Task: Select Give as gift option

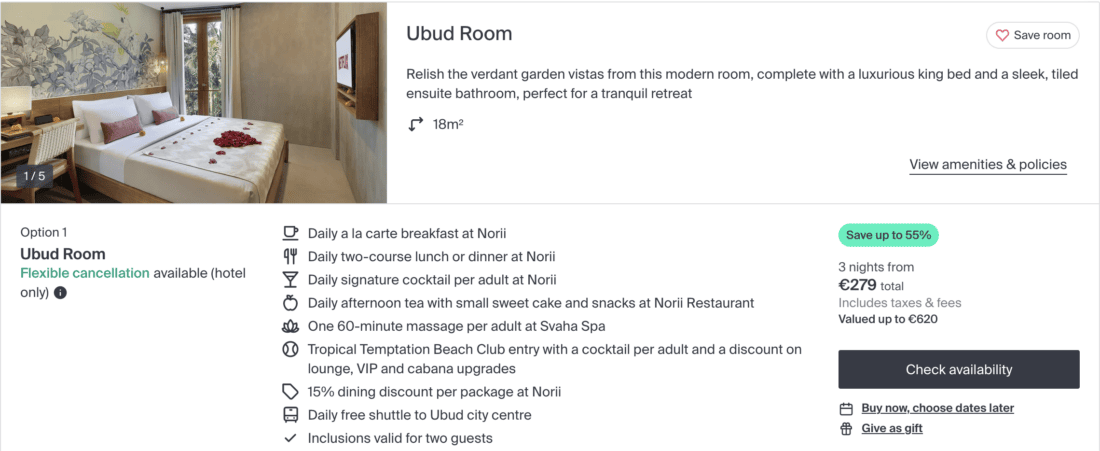Action: [x=891, y=428]
